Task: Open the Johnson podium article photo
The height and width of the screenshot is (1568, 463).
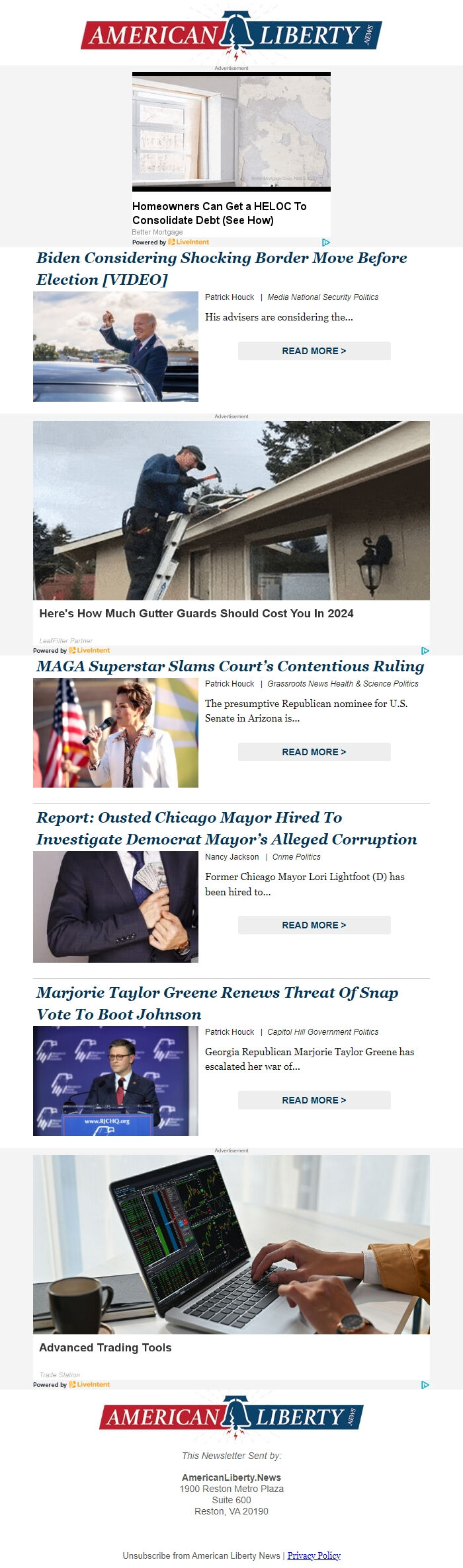Action: (x=116, y=1081)
